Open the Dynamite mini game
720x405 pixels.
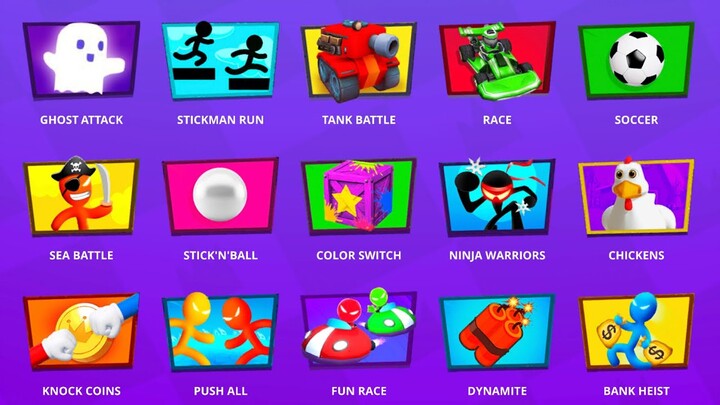pyautogui.click(x=497, y=332)
